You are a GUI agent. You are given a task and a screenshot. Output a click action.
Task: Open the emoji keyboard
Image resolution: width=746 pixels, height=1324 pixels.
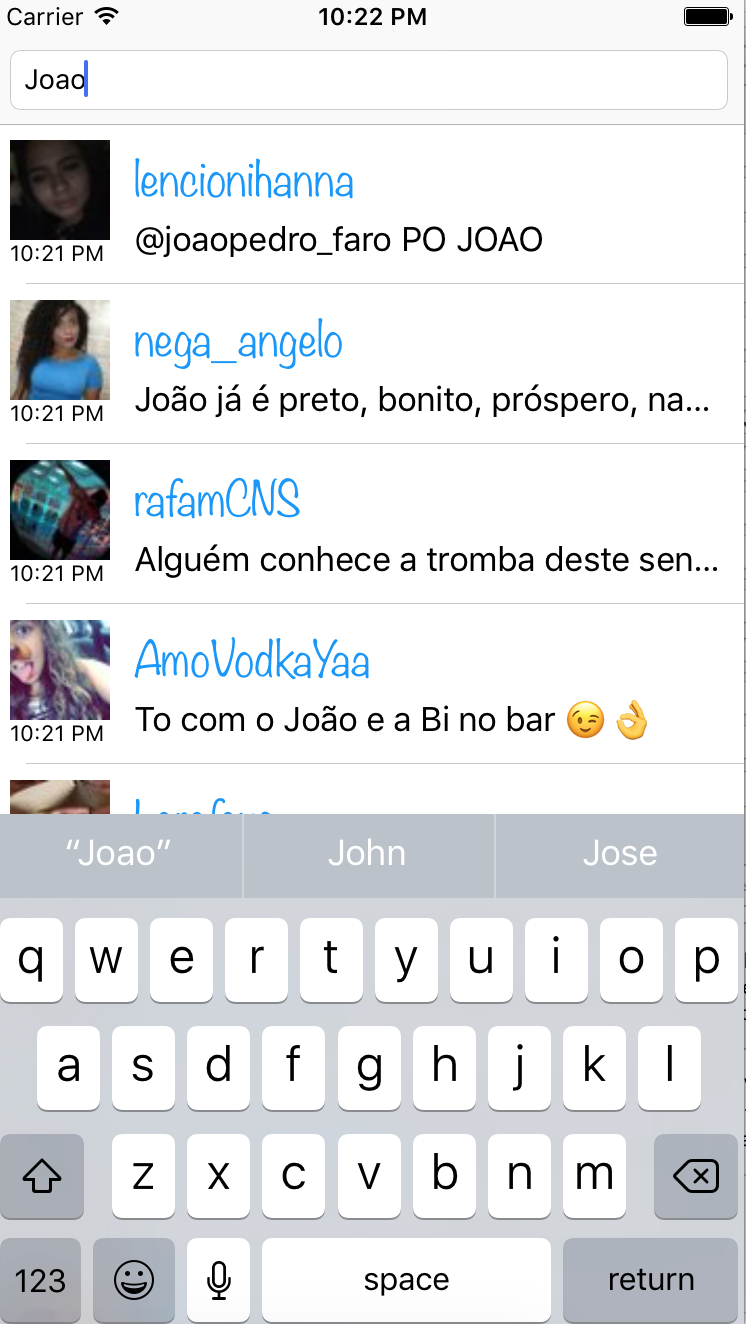(134, 1280)
